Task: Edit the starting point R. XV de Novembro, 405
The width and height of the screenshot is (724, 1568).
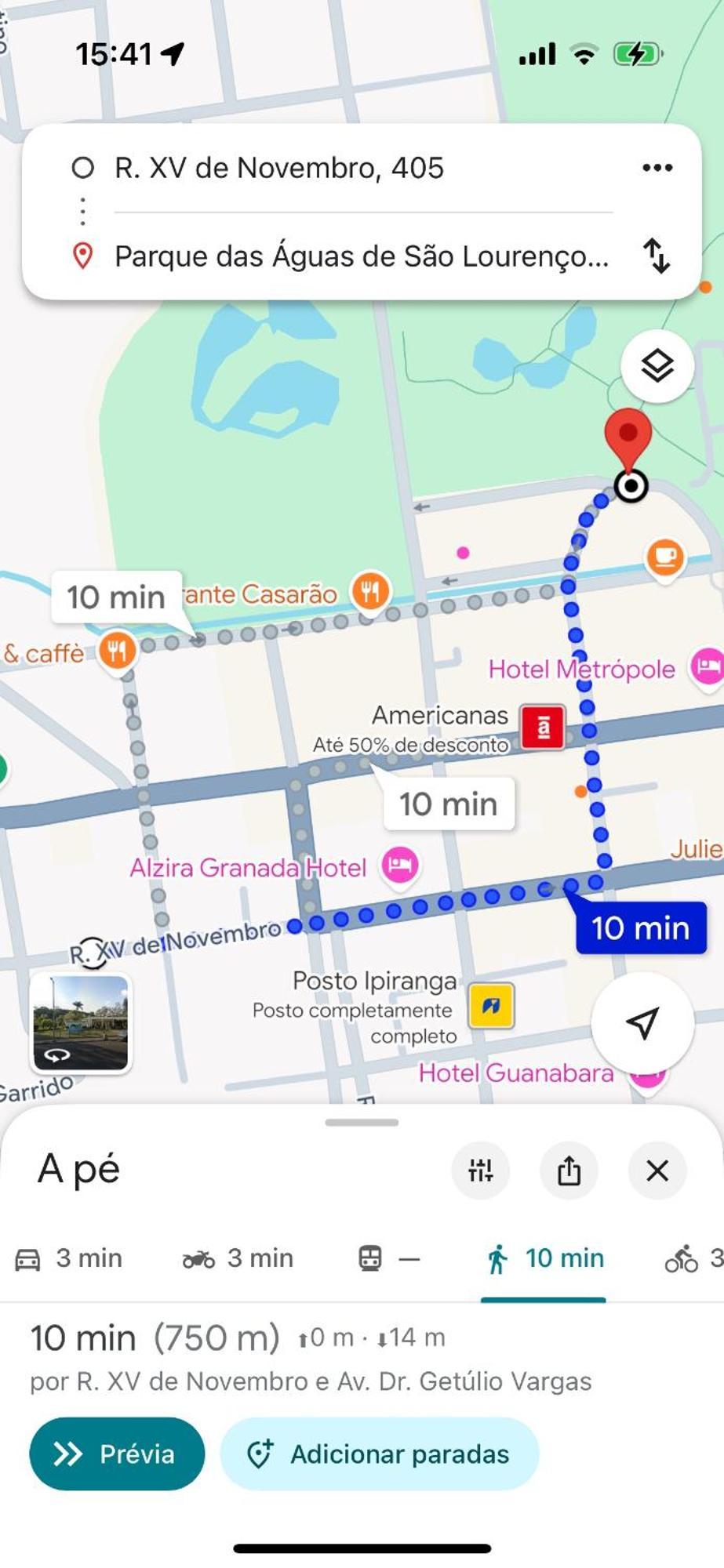Action: pyautogui.click(x=278, y=168)
